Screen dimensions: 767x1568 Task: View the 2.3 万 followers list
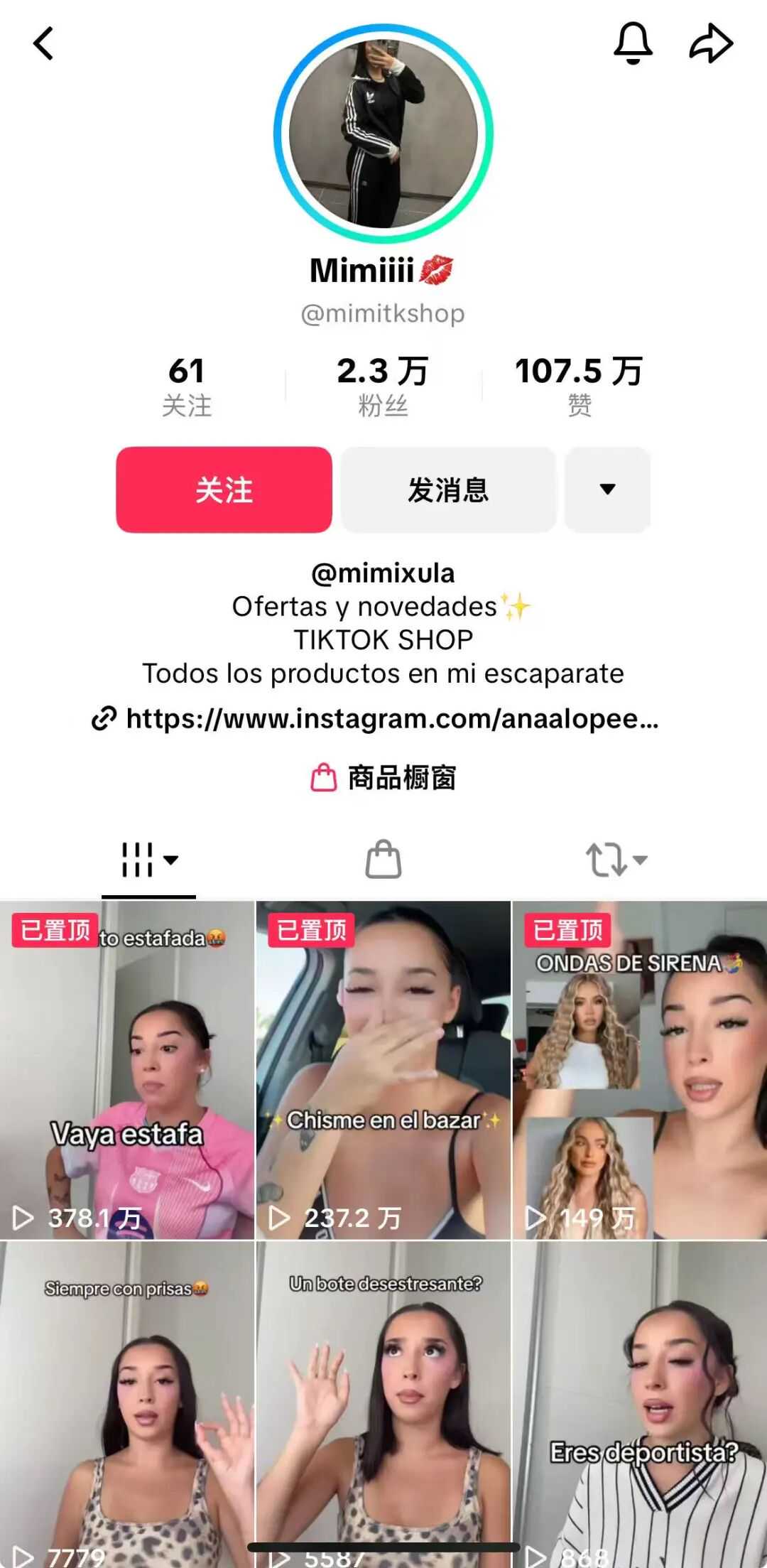(x=383, y=386)
